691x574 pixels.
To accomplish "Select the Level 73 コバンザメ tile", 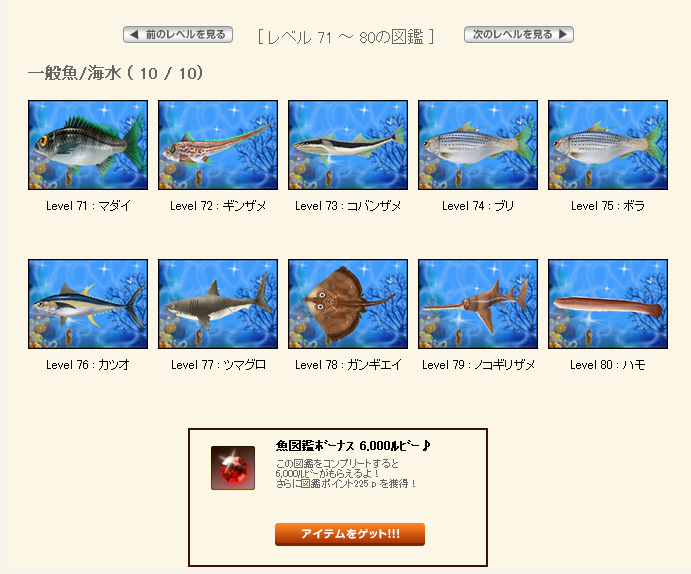I will [x=348, y=145].
